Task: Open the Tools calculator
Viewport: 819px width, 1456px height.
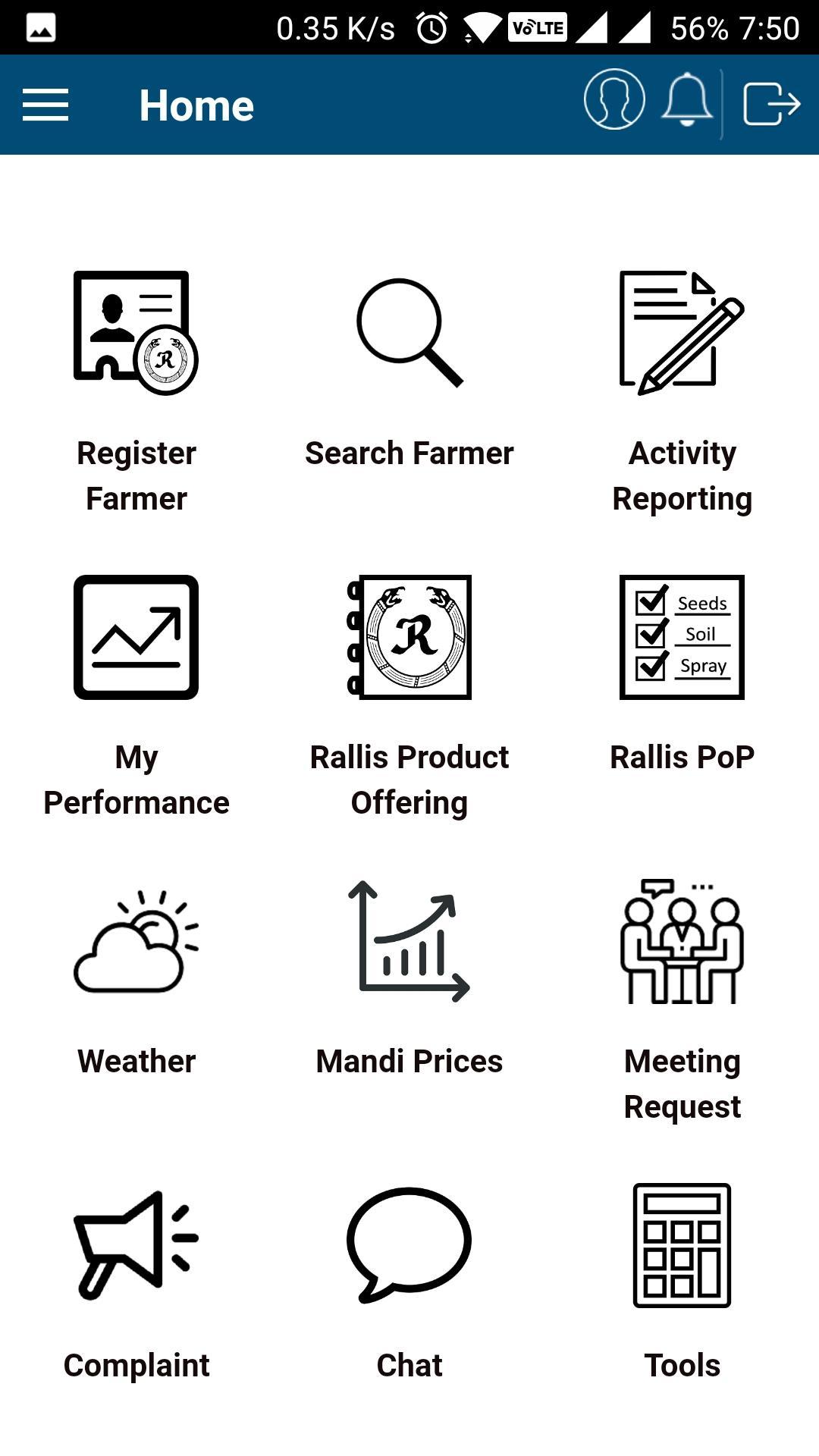Action: pos(682,1245)
